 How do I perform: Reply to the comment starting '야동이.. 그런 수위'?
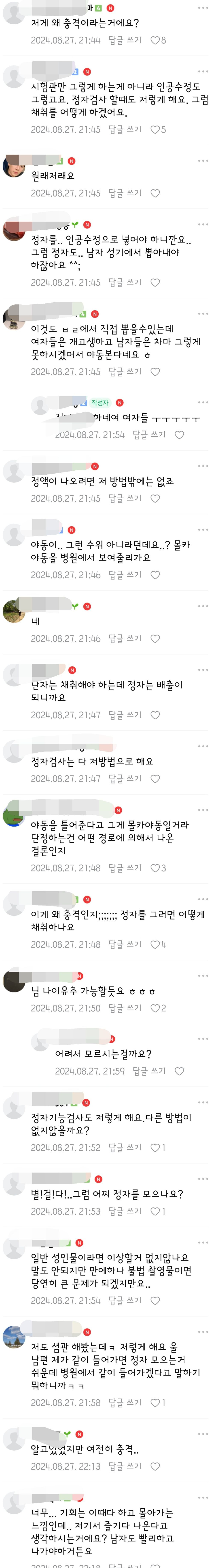pos(125,575)
